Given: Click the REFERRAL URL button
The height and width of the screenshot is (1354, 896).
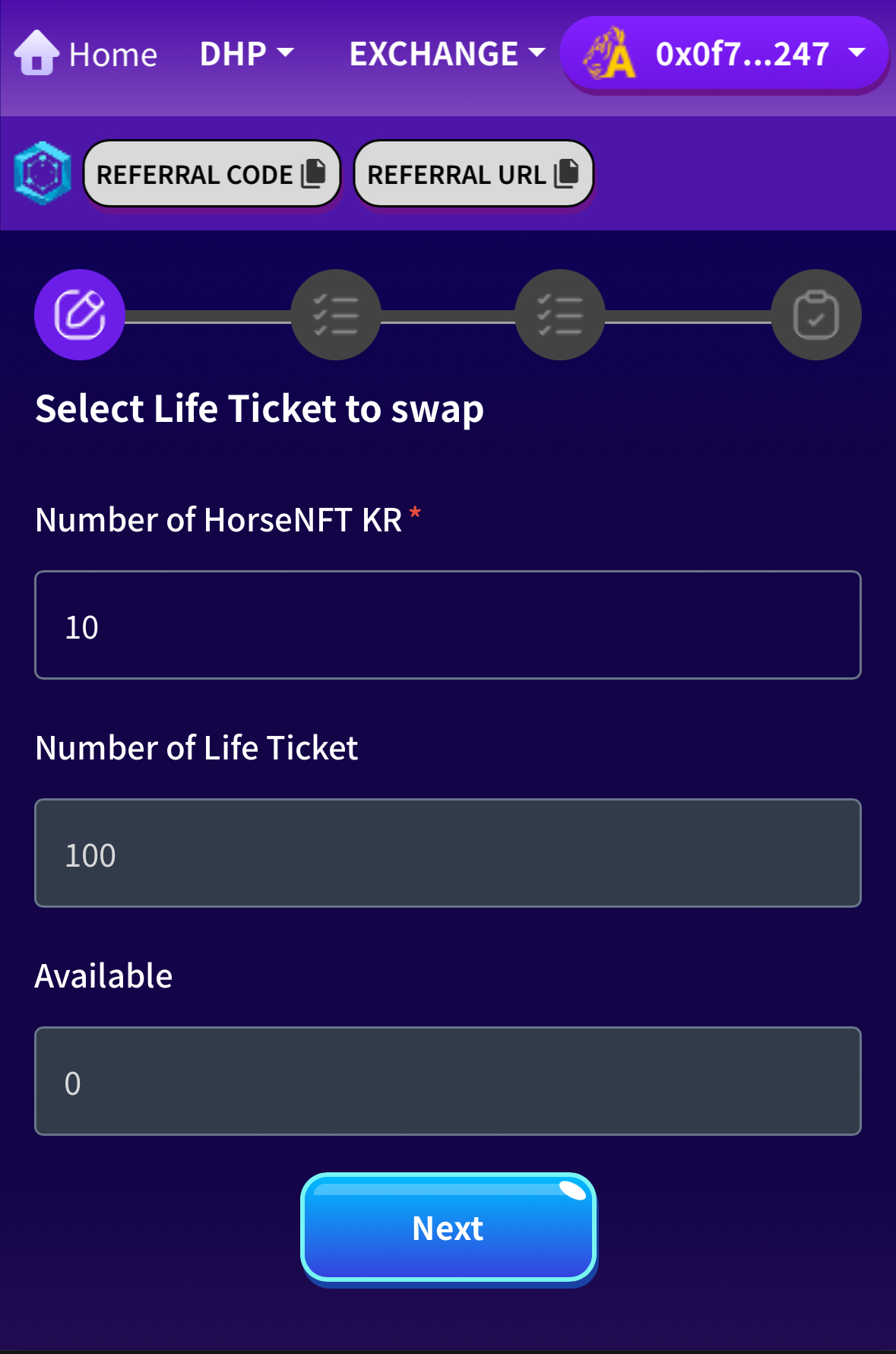Looking at the screenshot, I should coord(473,173).
